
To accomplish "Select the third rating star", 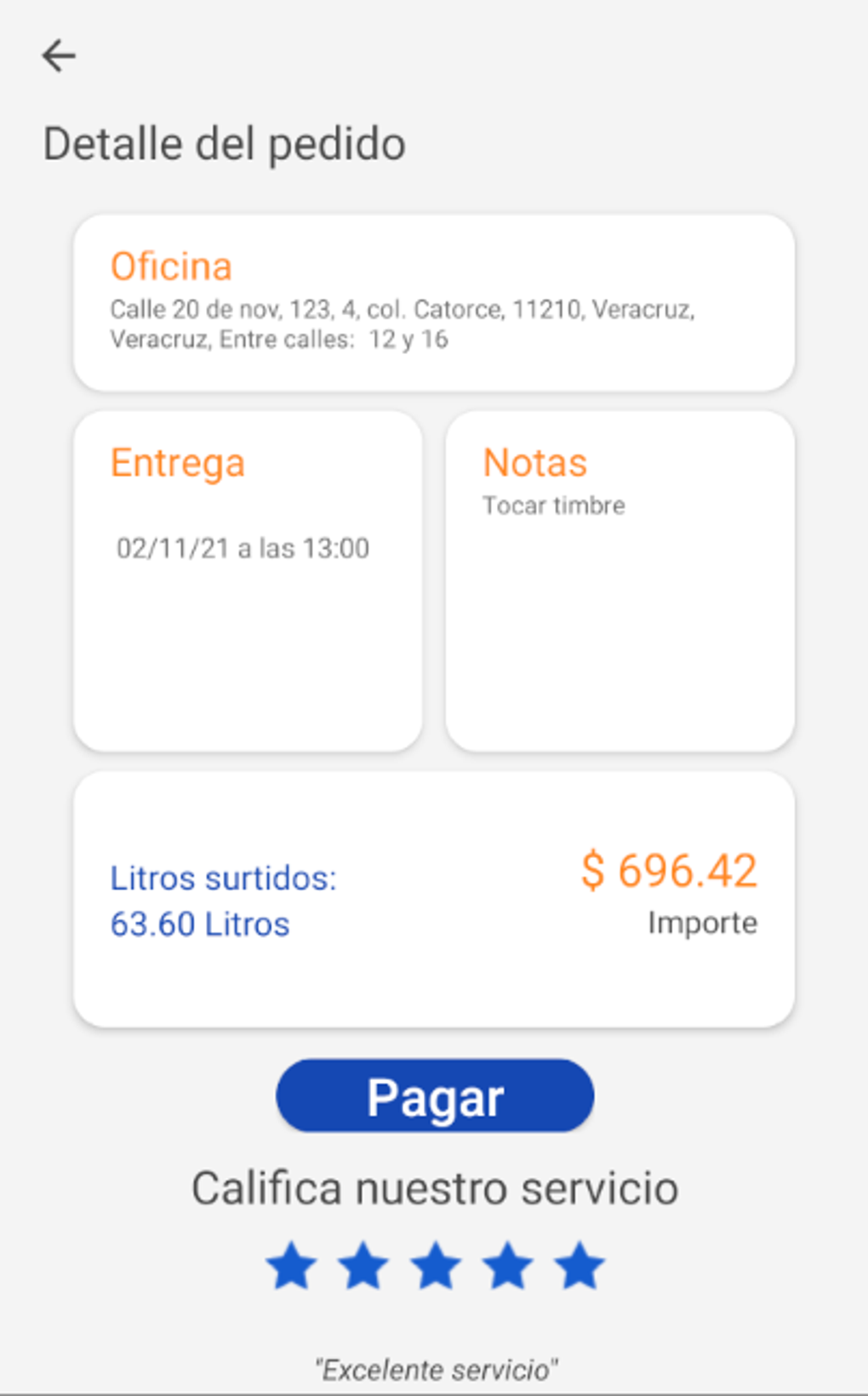I will (x=436, y=1266).
